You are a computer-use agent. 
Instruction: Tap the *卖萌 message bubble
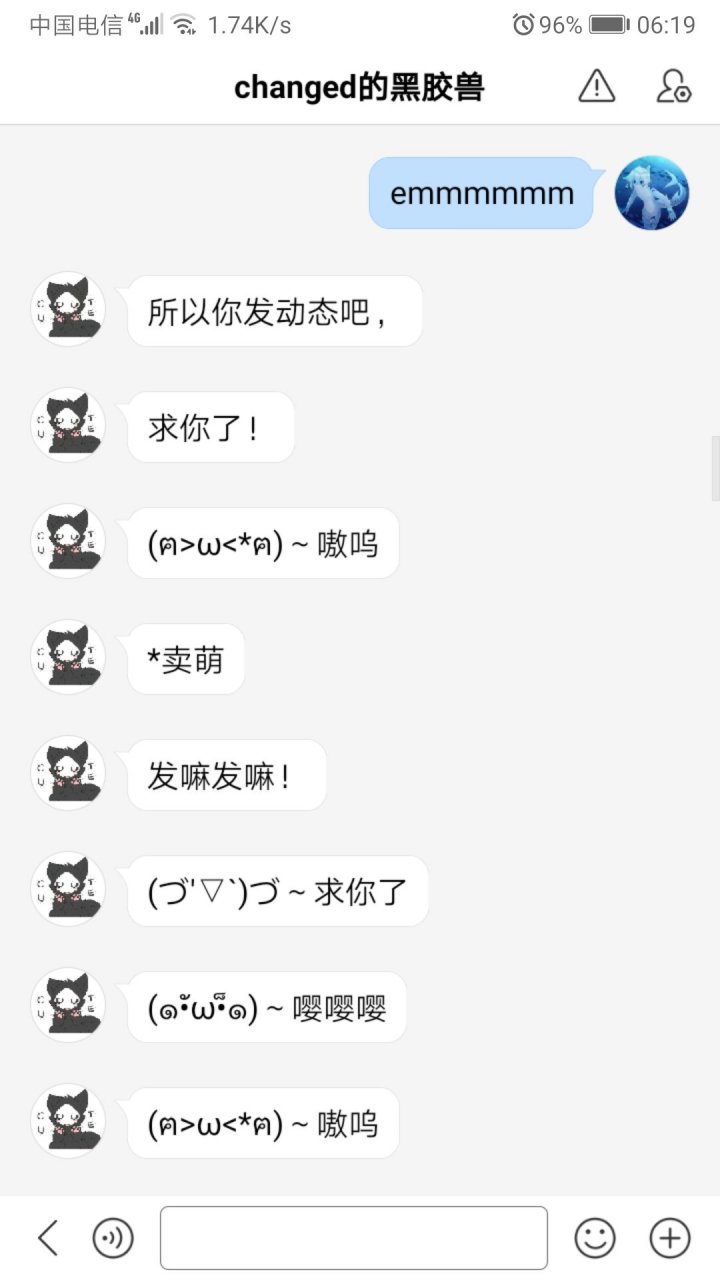click(184, 659)
